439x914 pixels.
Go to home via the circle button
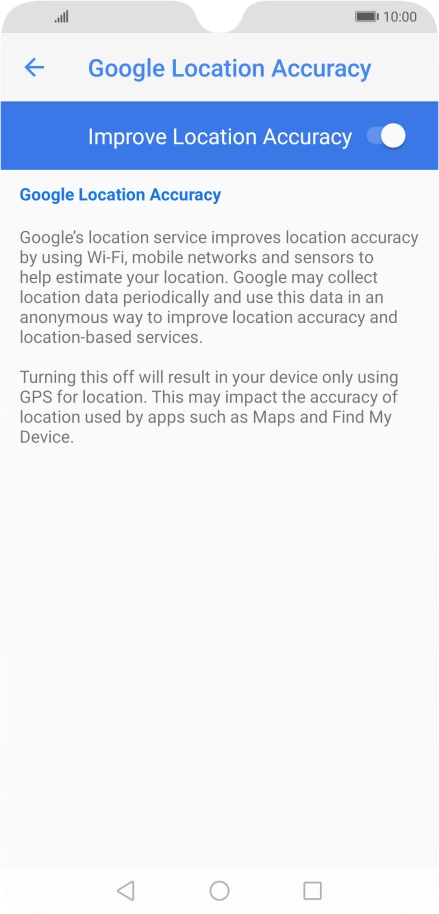219,890
